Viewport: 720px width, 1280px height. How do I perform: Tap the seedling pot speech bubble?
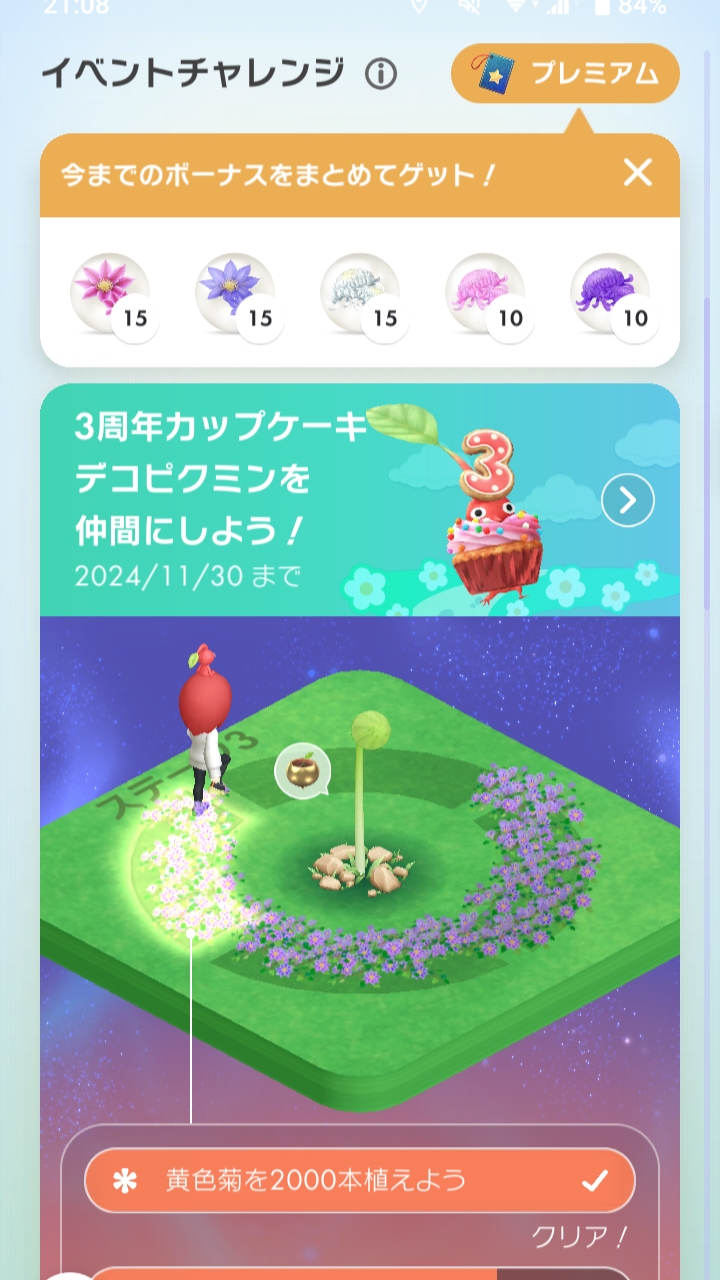(x=301, y=771)
